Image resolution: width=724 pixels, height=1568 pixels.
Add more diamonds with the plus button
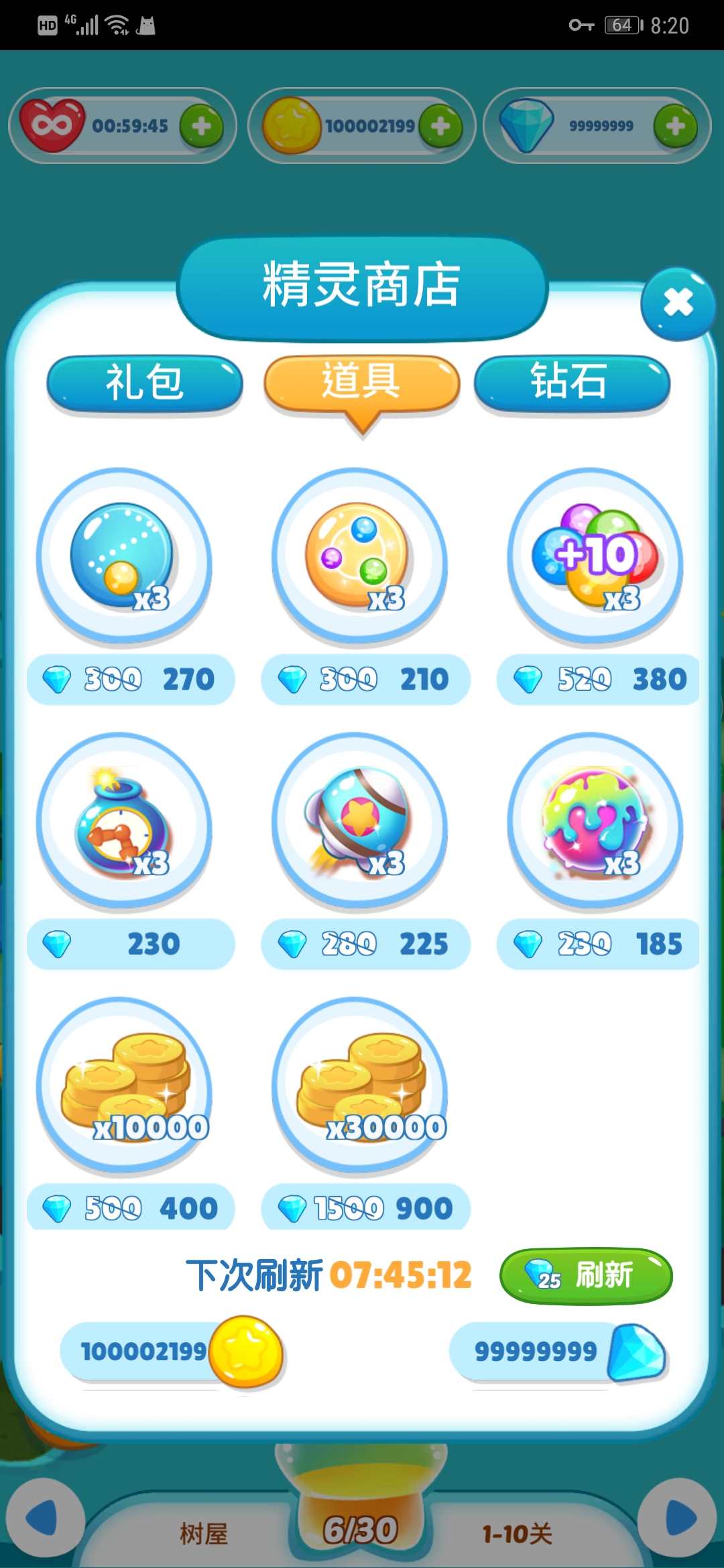(675, 126)
